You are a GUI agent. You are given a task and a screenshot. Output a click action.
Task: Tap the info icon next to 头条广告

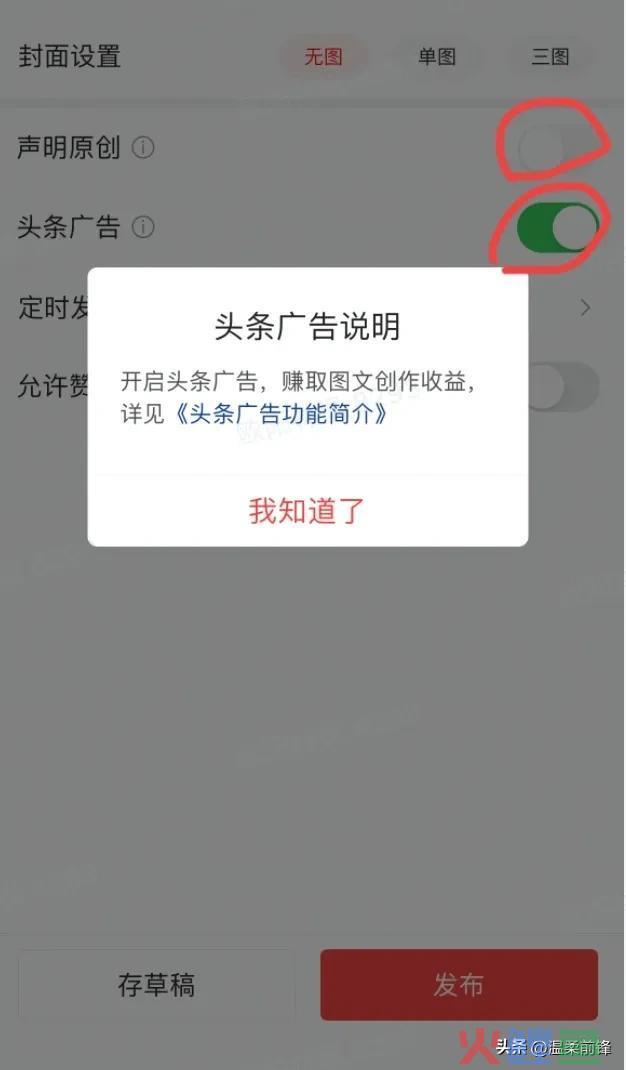click(x=143, y=228)
